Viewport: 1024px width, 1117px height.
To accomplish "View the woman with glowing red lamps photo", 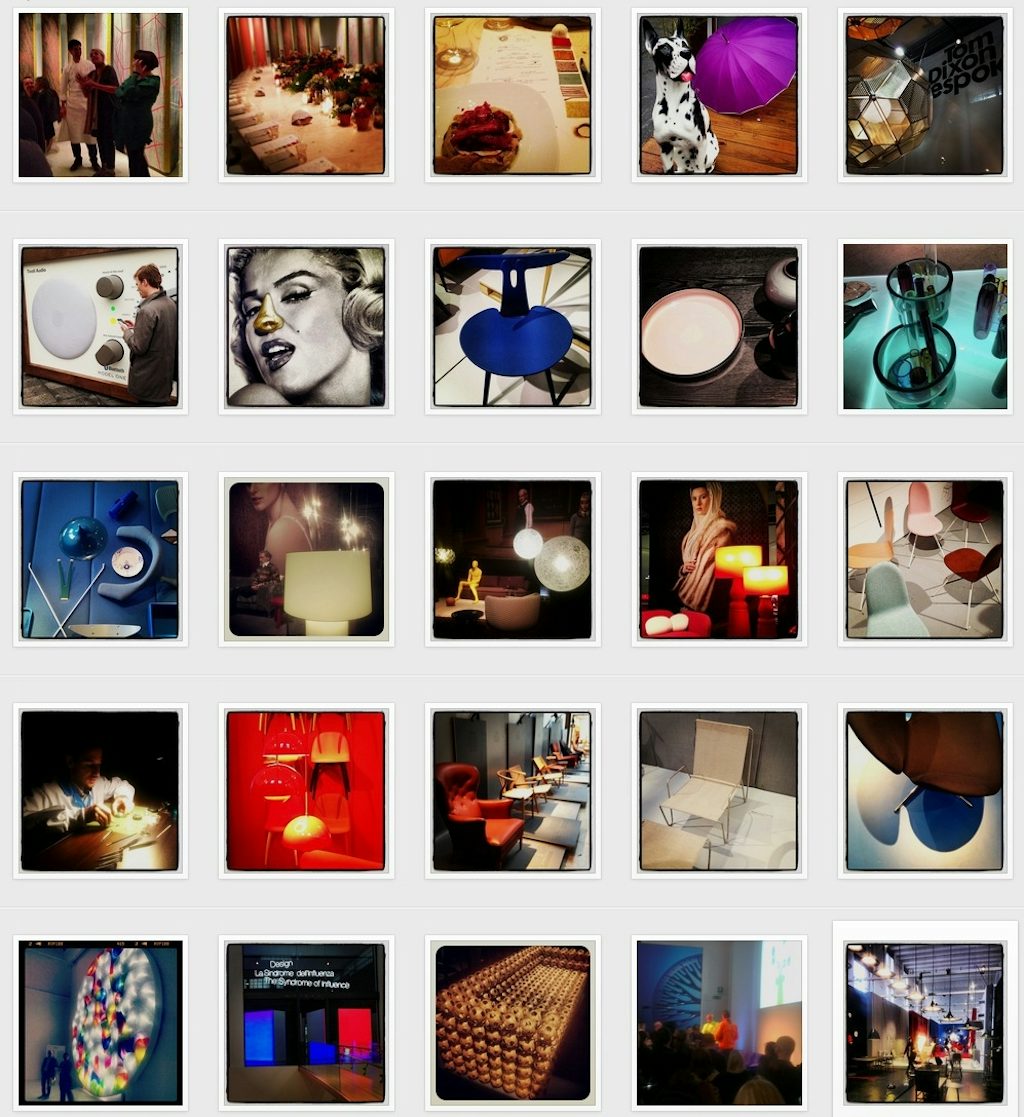I will [x=719, y=558].
